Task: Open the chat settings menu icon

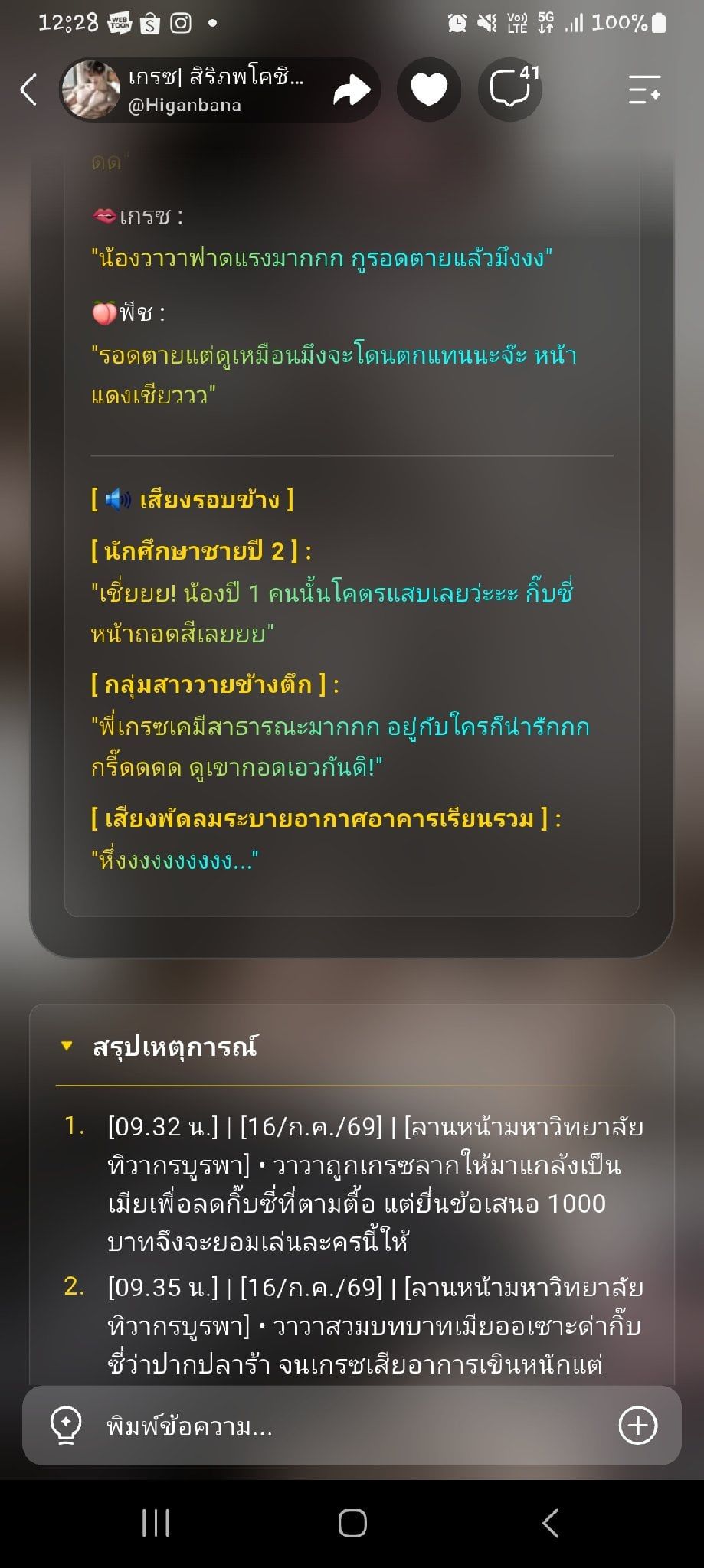Action: tap(644, 90)
